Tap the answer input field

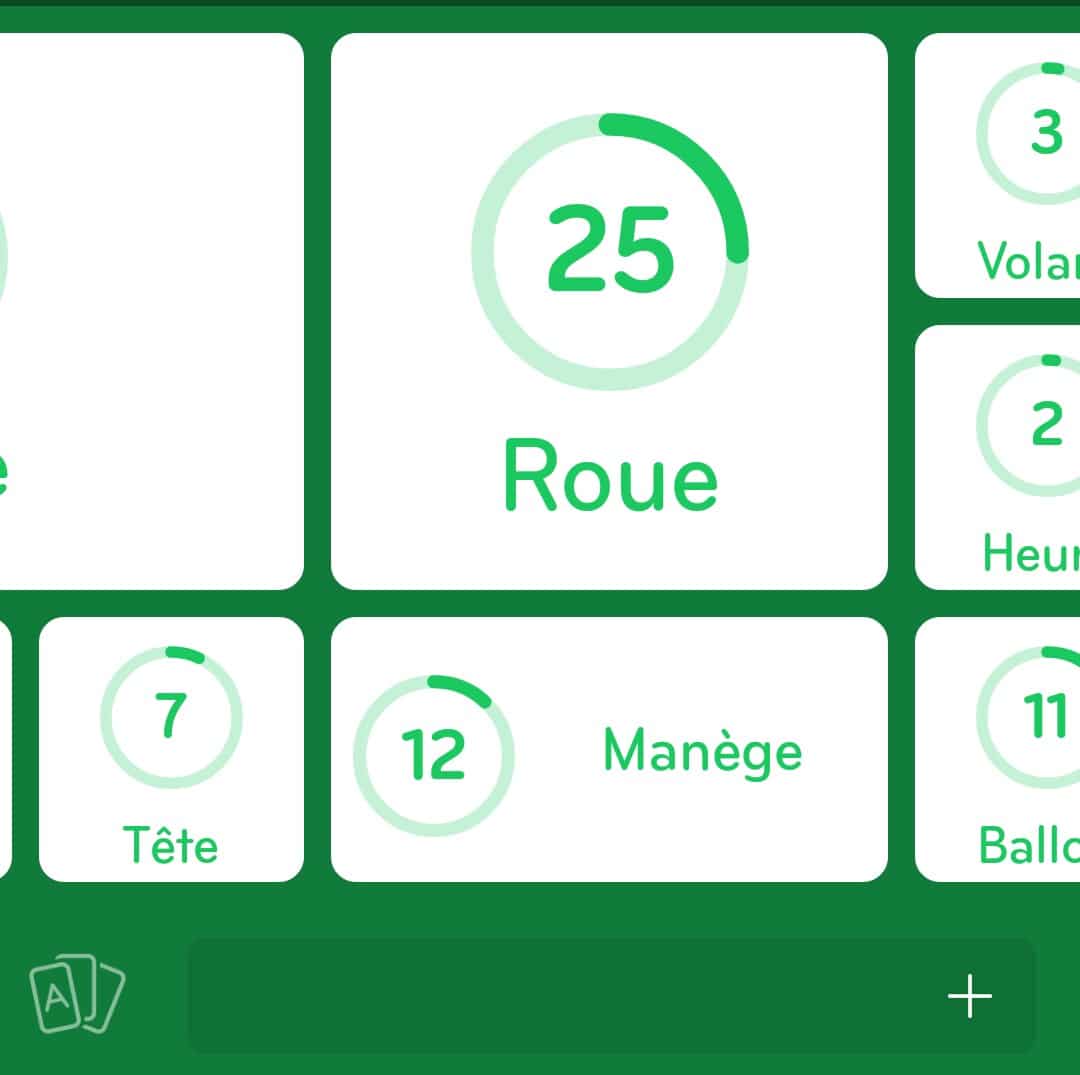click(560, 996)
